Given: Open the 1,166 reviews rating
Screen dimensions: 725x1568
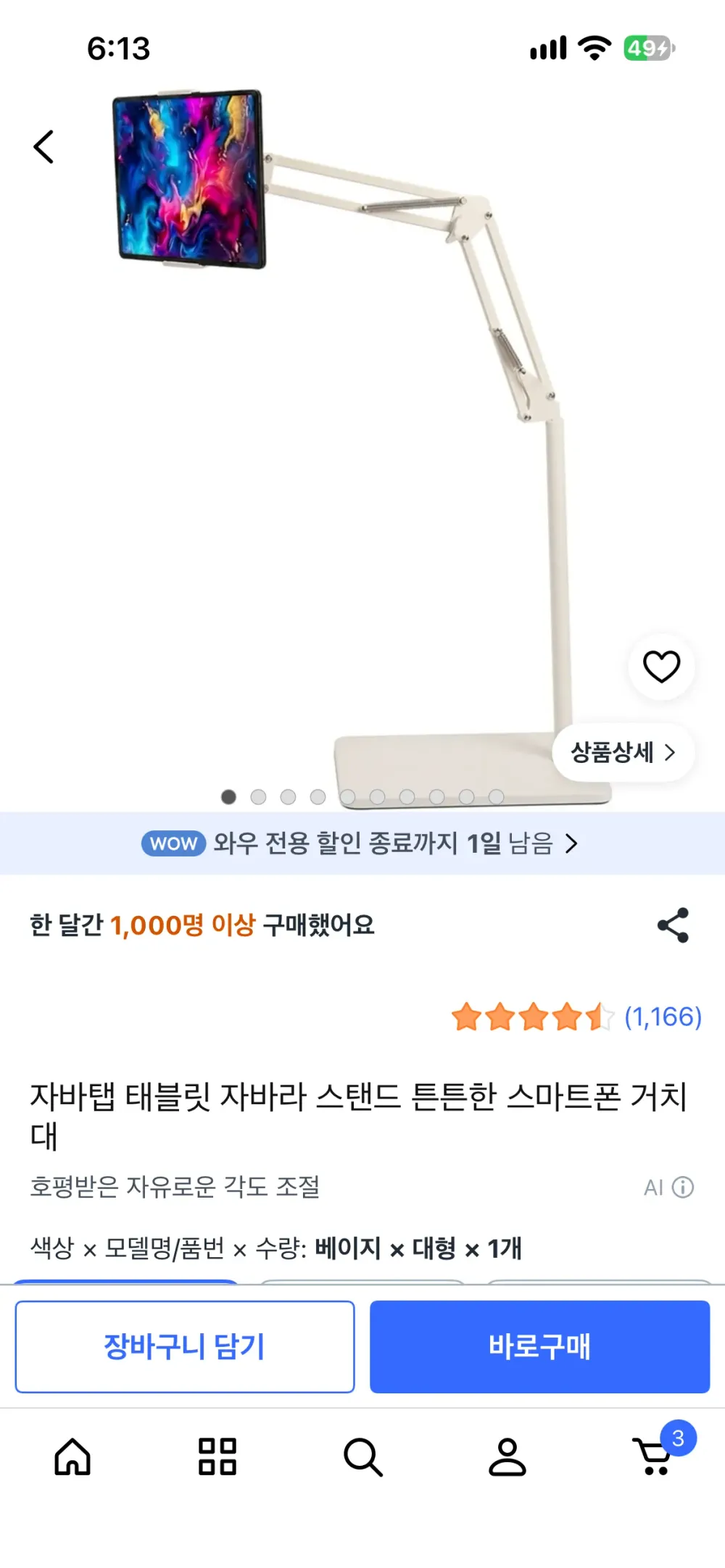Looking at the screenshot, I should [x=576, y=1017].
